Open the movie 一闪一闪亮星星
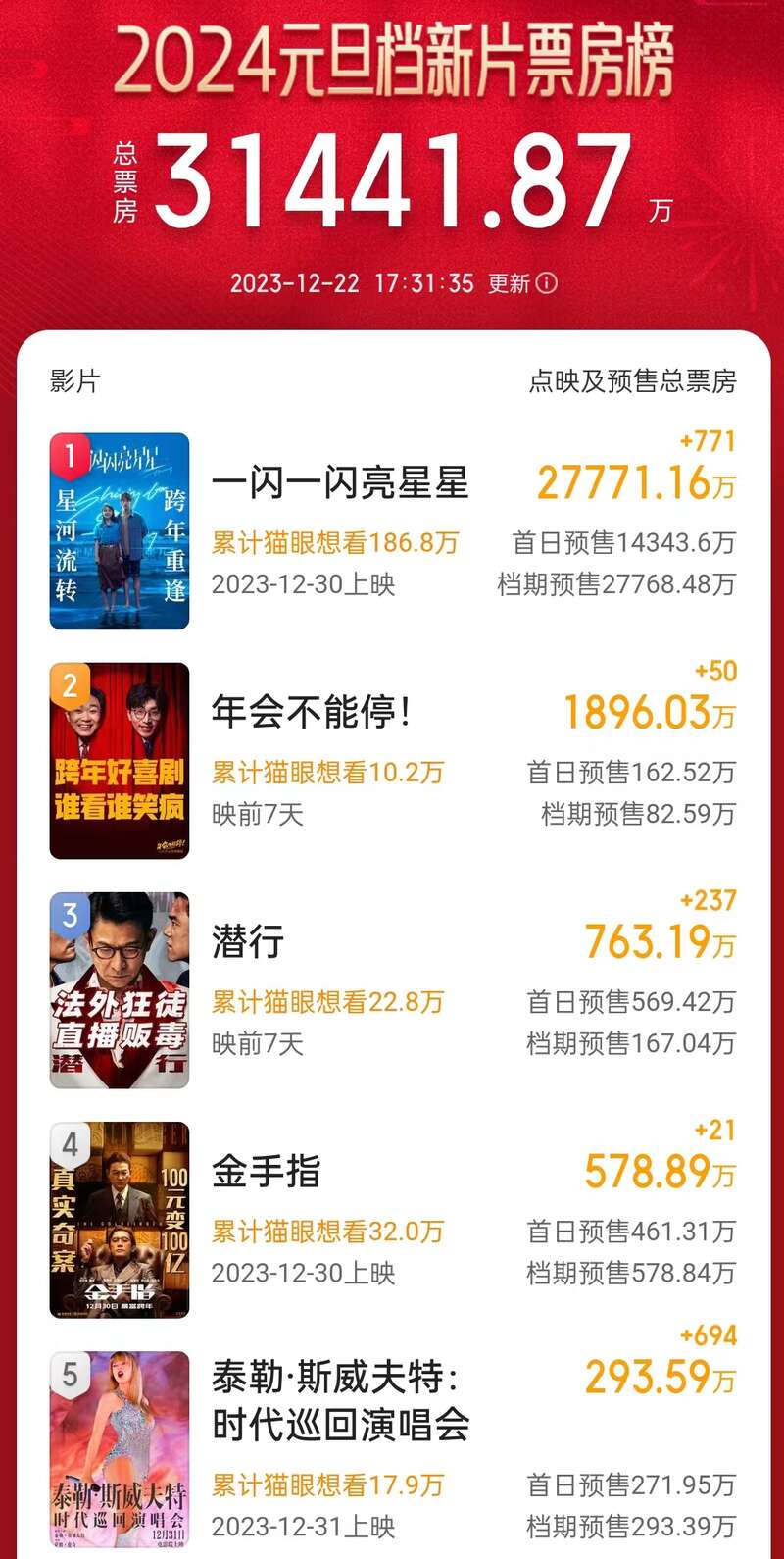This screenshot has height=1559, width=784. (x=340, y=482)
